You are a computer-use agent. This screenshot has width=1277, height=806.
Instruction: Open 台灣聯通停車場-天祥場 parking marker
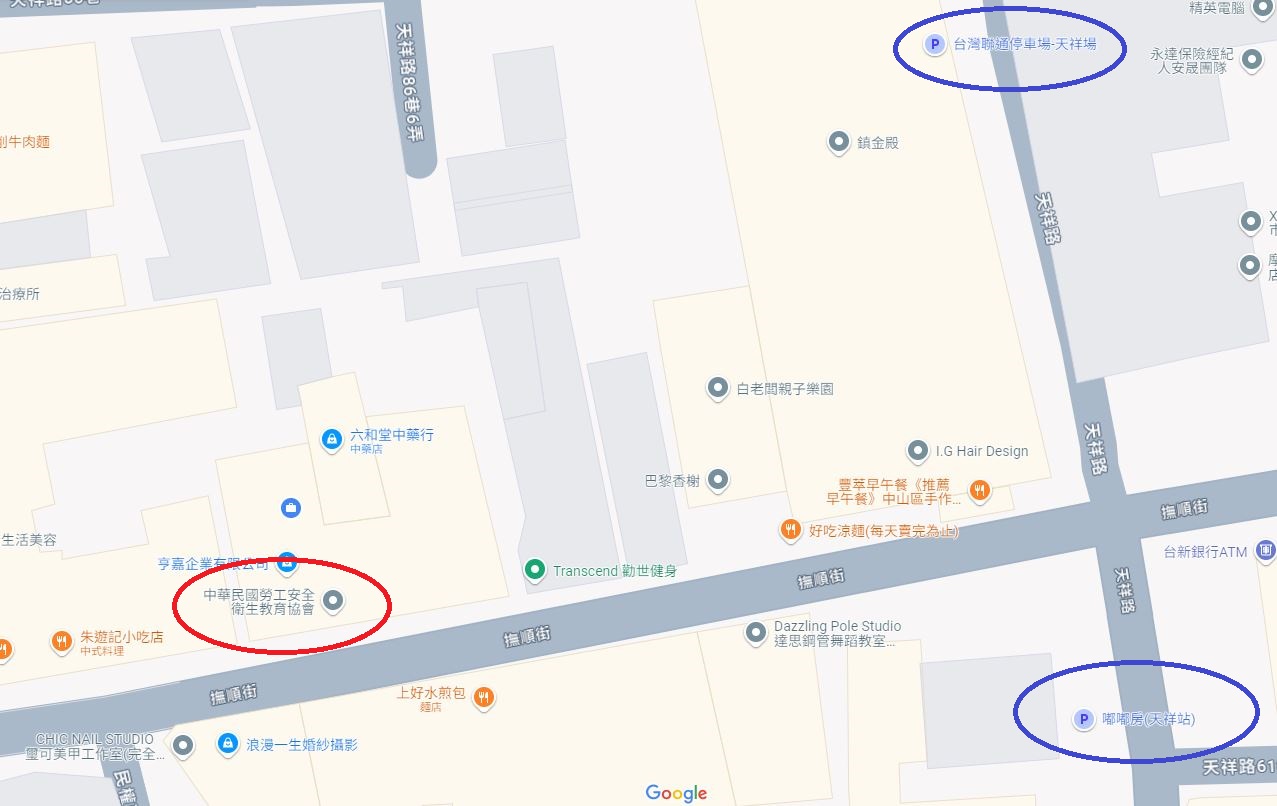coord(934,44)
